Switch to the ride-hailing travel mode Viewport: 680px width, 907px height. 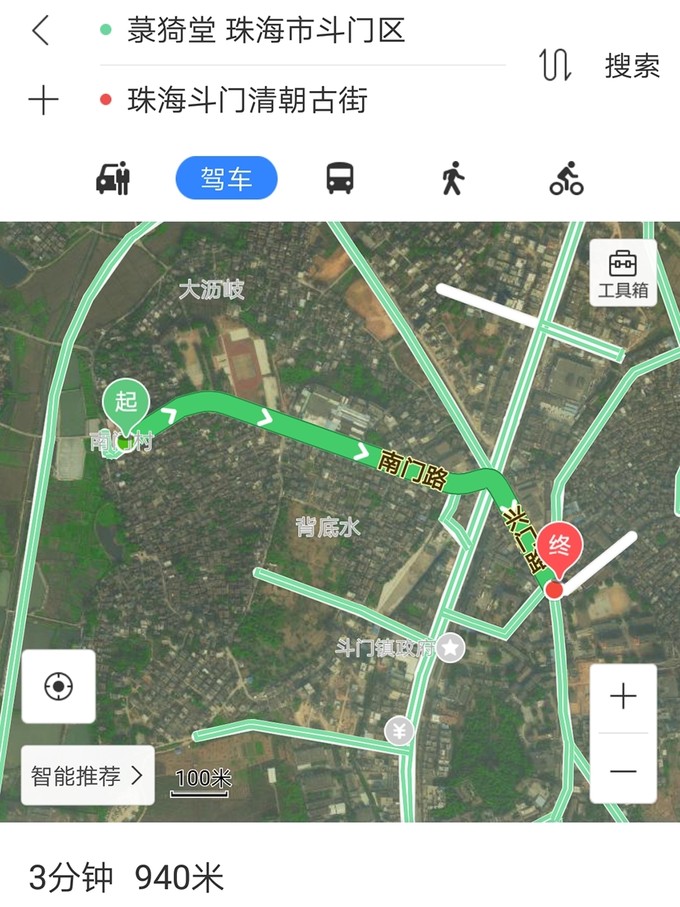(113, 179)
